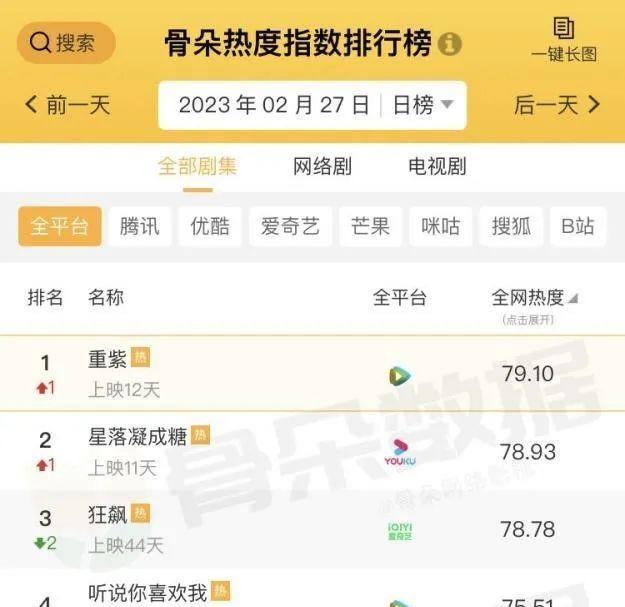The image size is (625, 607).
Task: Open the date picker 2023年02月27日
Action: (273, 105)
